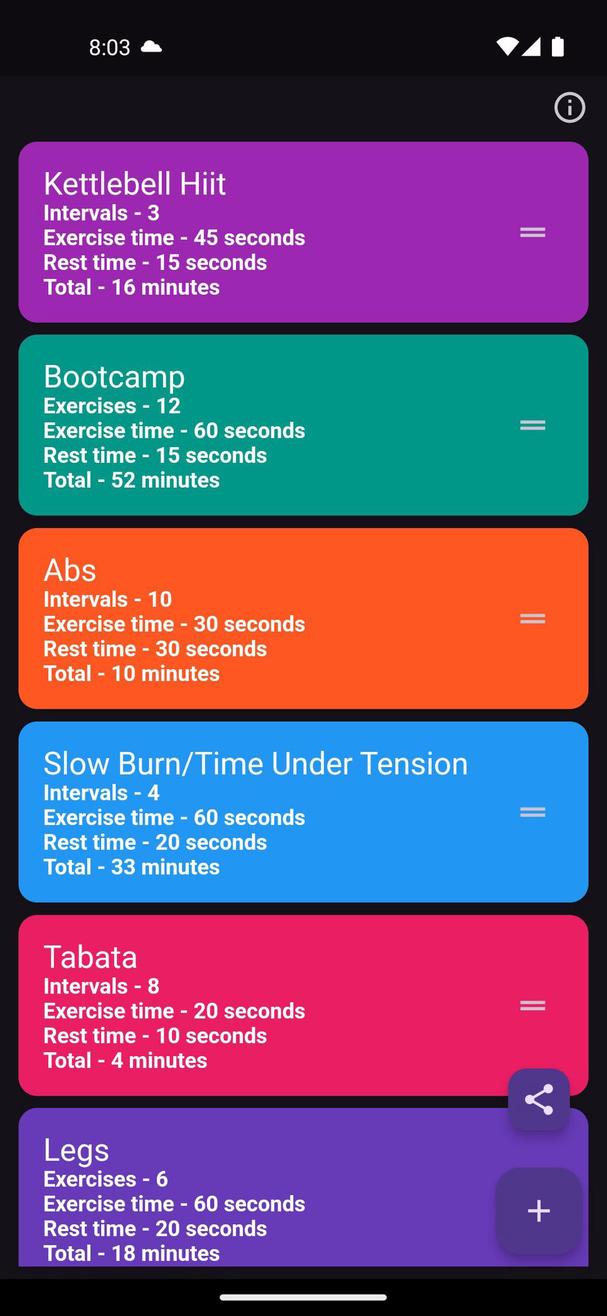This screenshot has height=1316, width=607.
Task: Tap the reorder handle on Abs
Action: 532,619
